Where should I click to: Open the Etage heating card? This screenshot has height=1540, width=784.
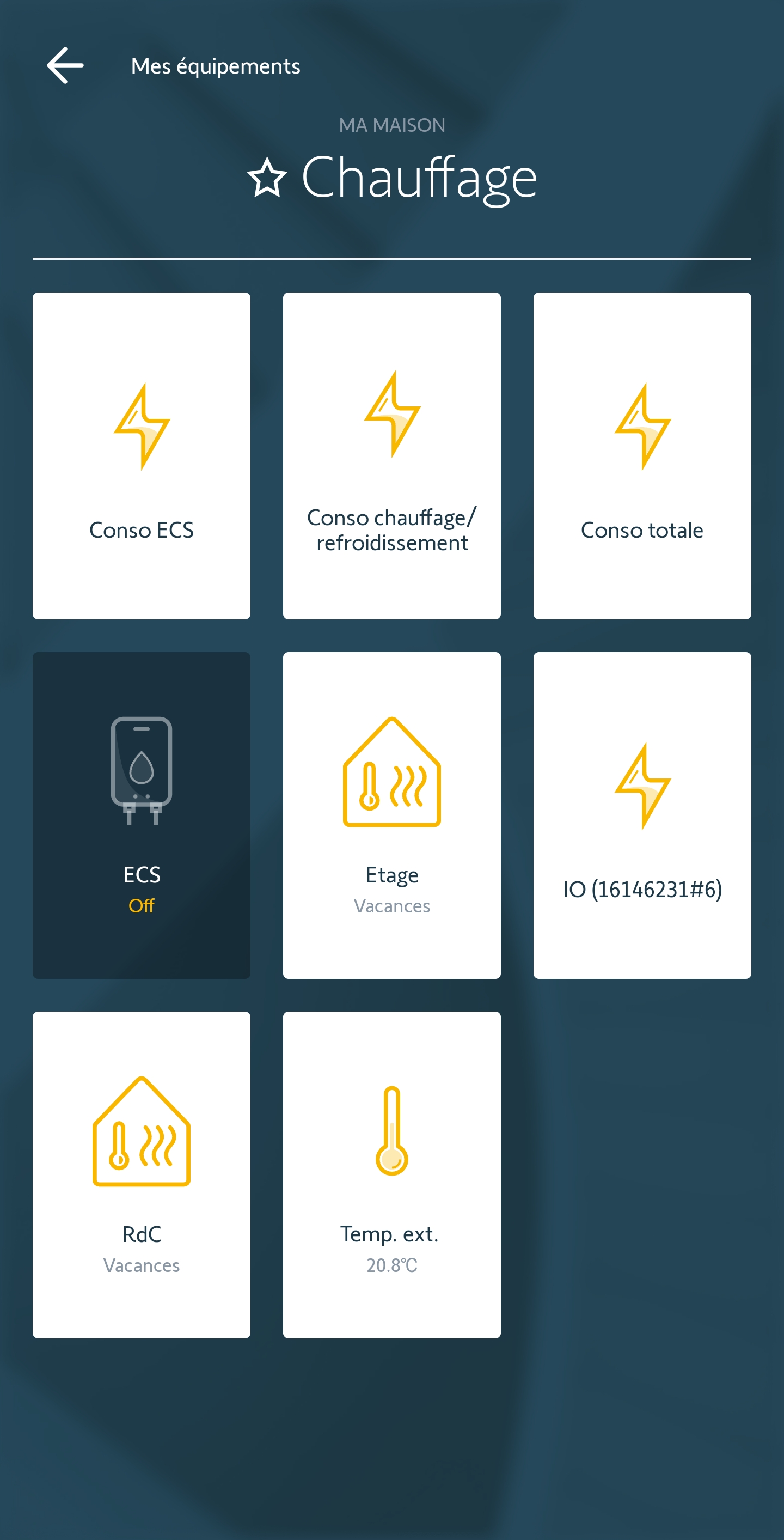[x=392, y=815]
